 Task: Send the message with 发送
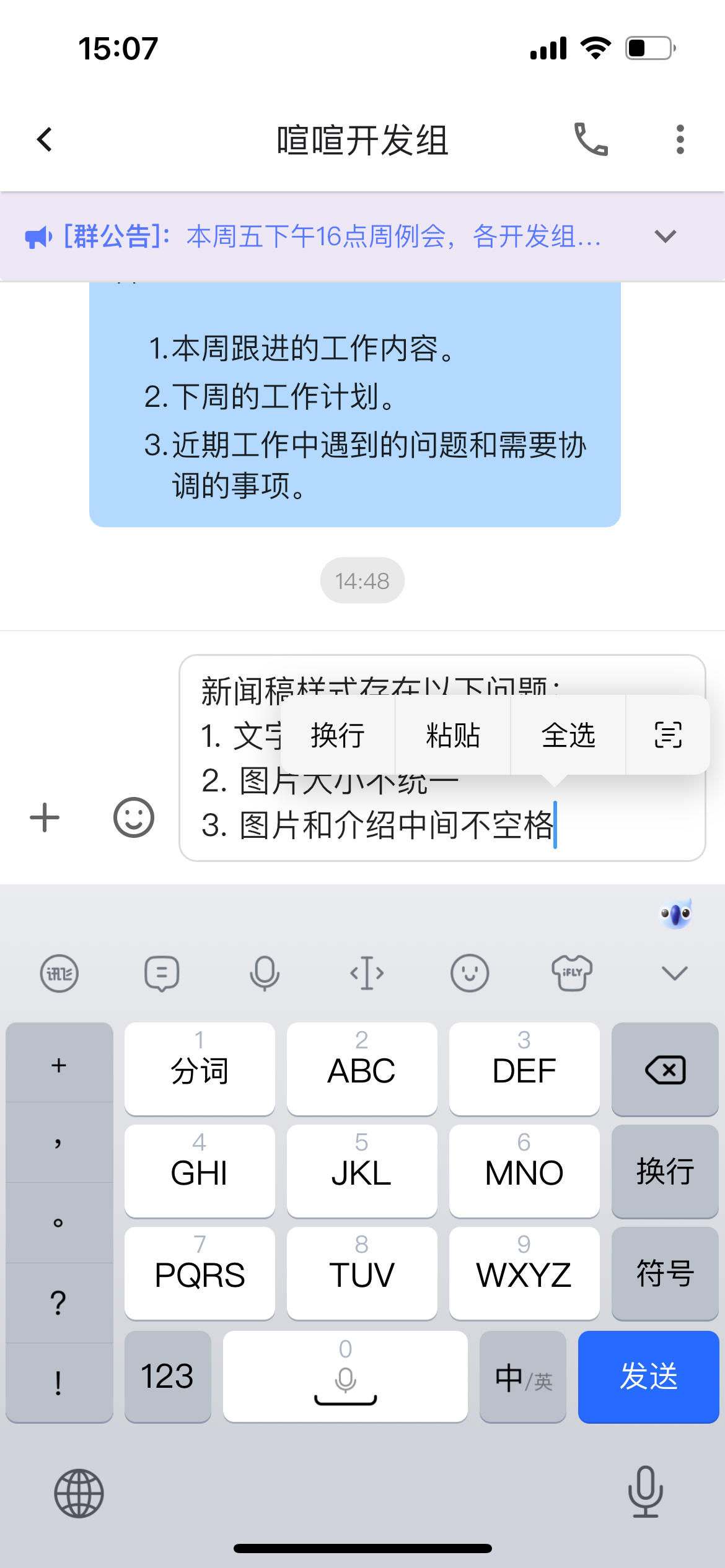pyautogui.click(x=648, y=1376)
